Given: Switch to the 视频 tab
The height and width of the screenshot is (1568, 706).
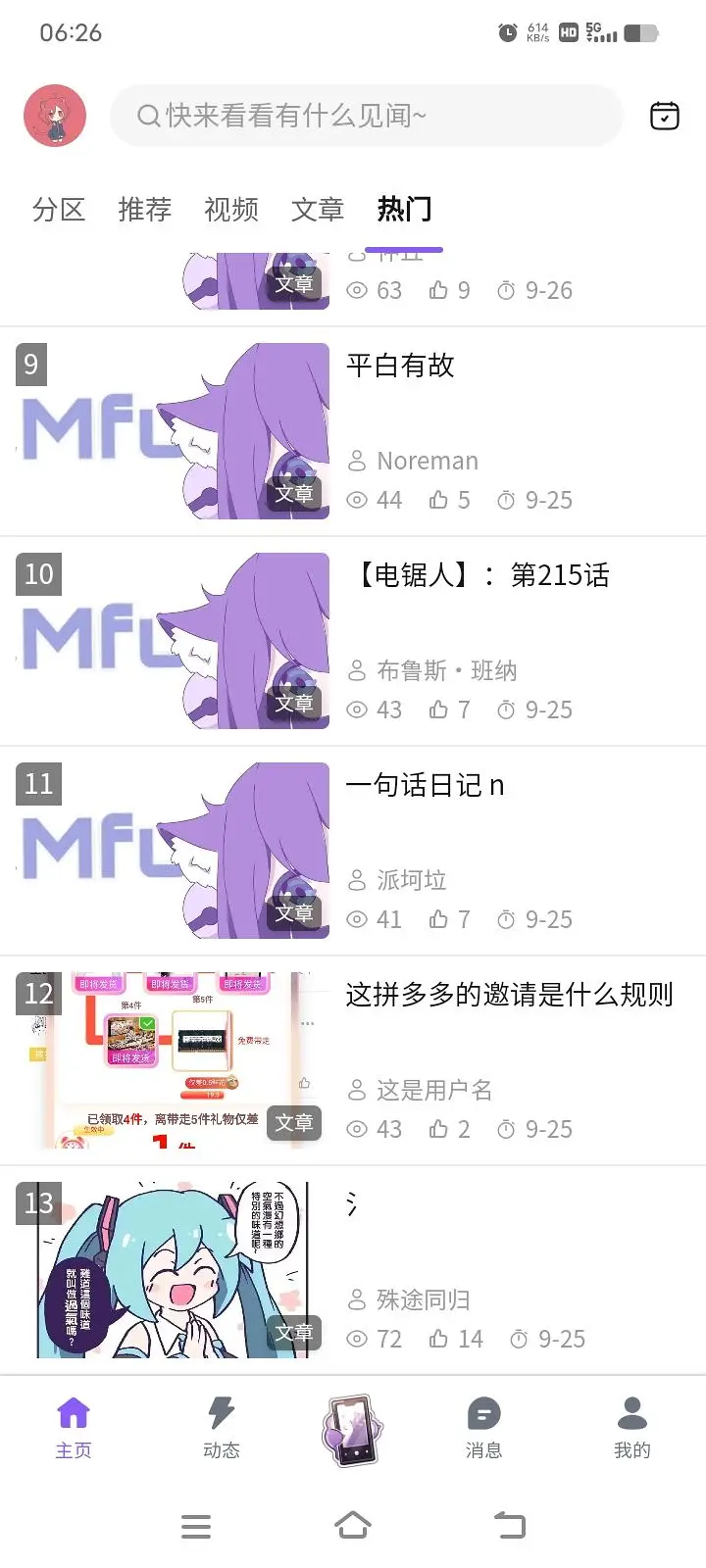Looking at the screenshot, I should [x=230, y=209].
